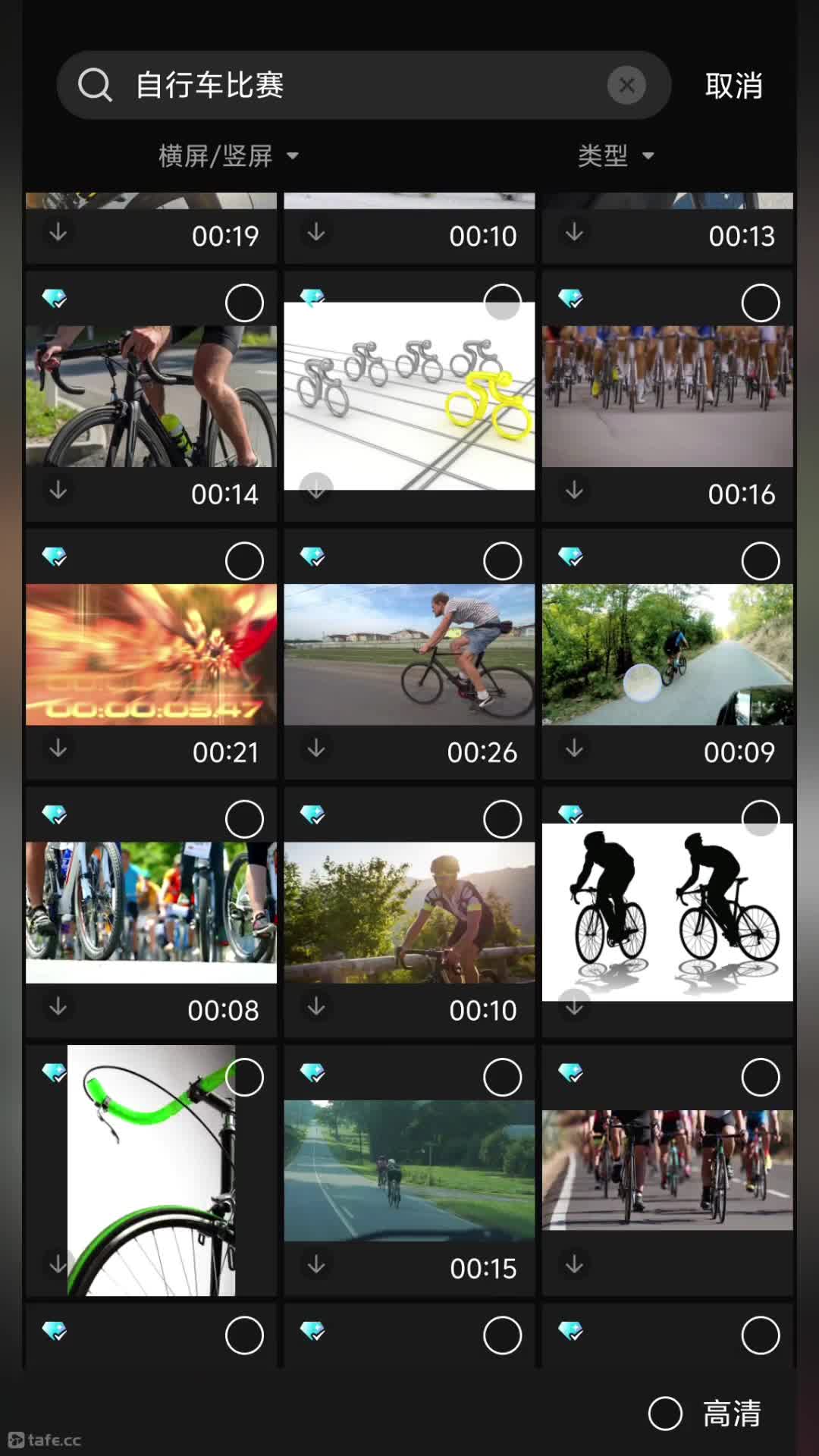The image size is (819, 1456).
Task: Open the 3D yellow bicycle race clip
Action: click(409, 396)
